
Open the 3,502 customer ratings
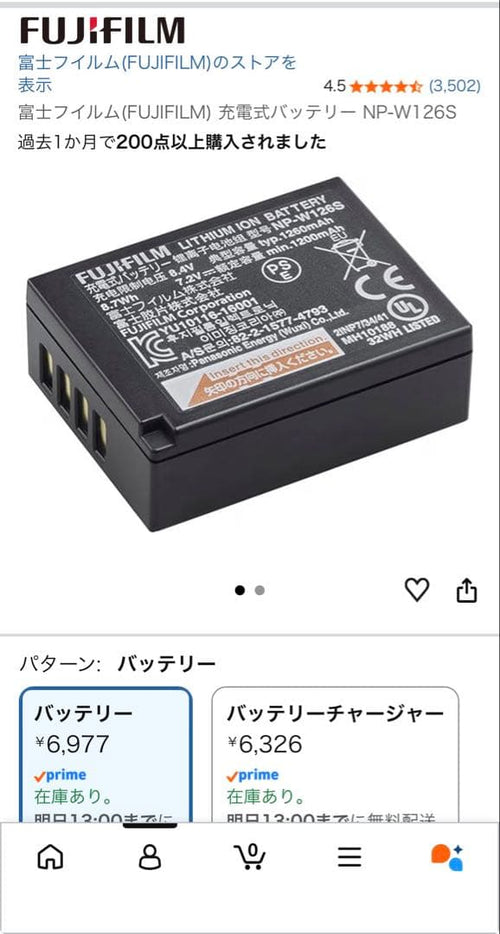455,86
